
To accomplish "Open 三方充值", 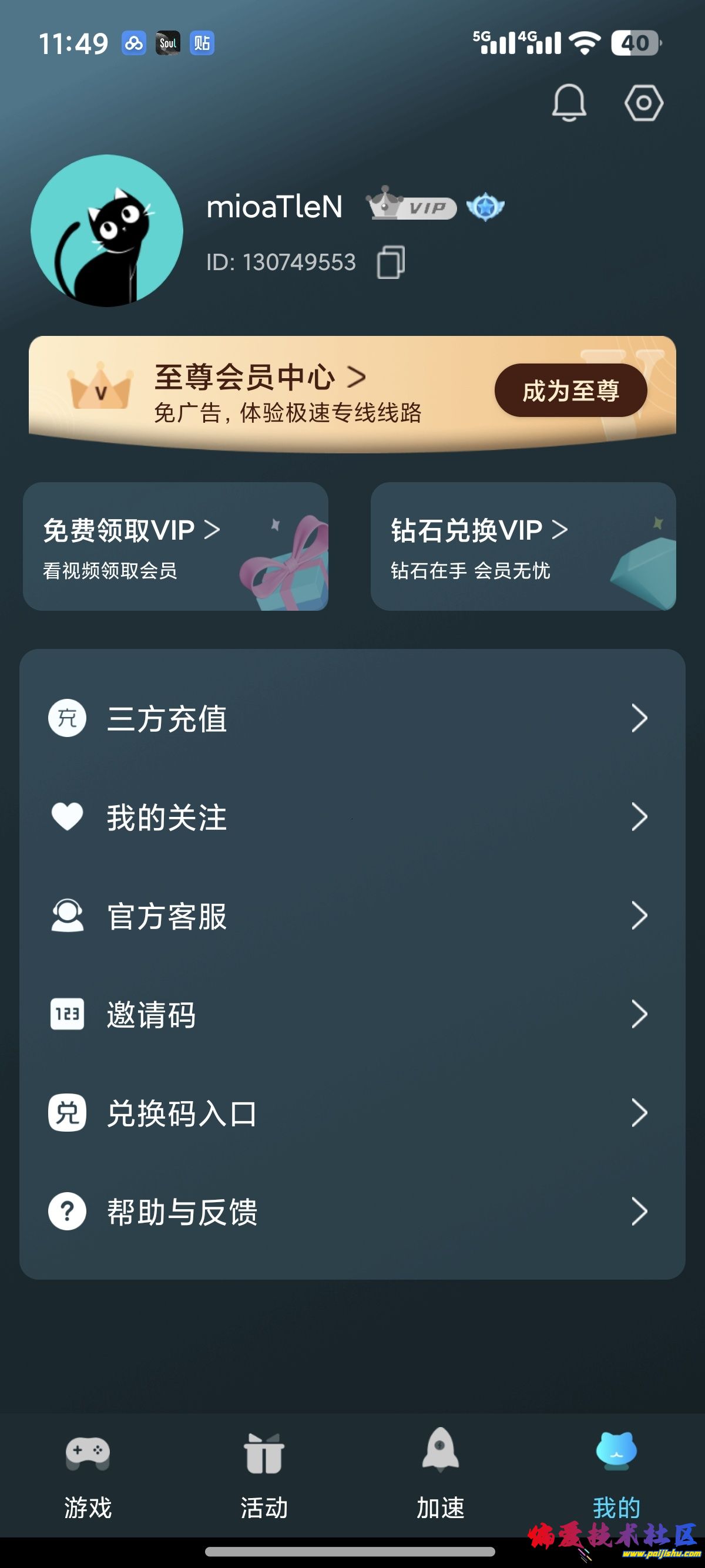I will pos(352,718).
